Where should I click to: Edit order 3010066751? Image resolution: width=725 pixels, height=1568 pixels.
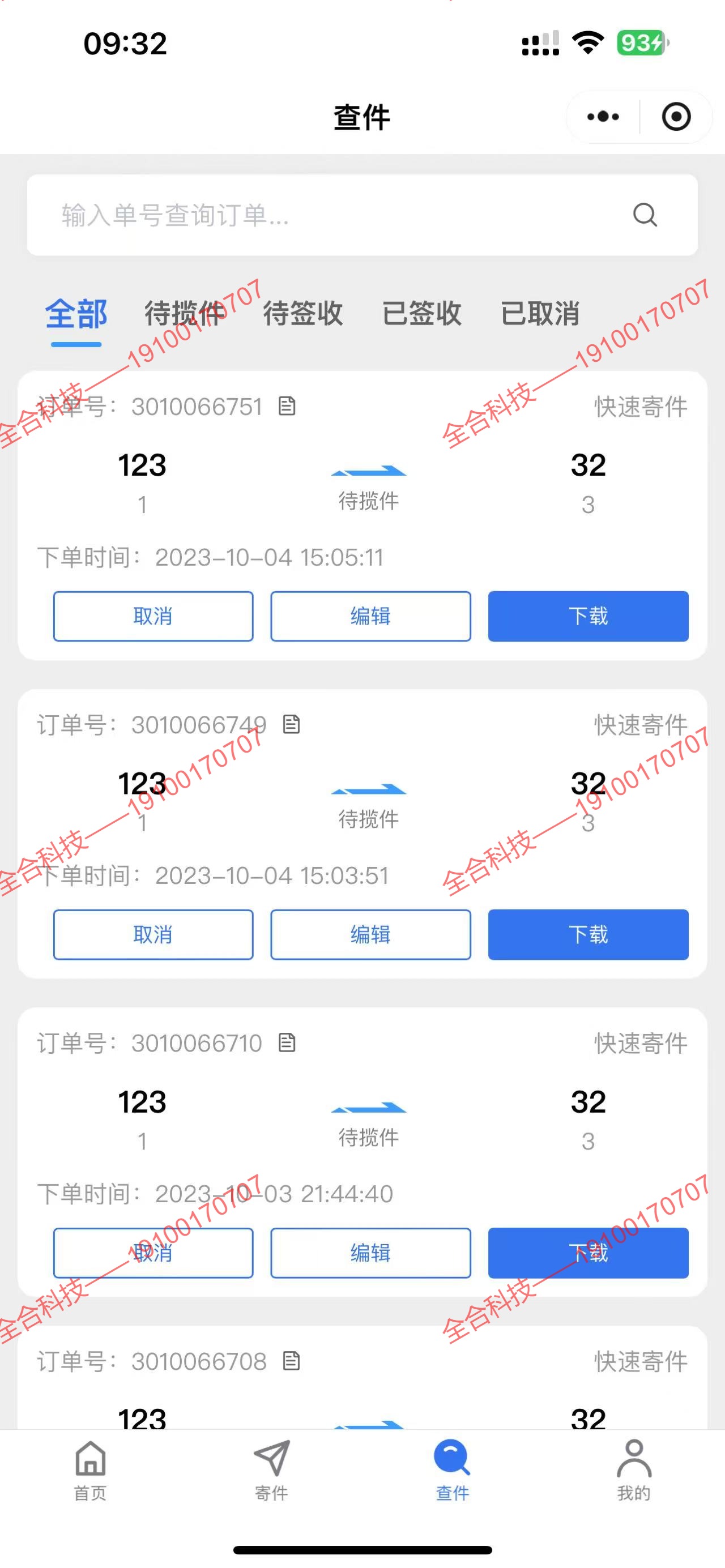point(371,616)
